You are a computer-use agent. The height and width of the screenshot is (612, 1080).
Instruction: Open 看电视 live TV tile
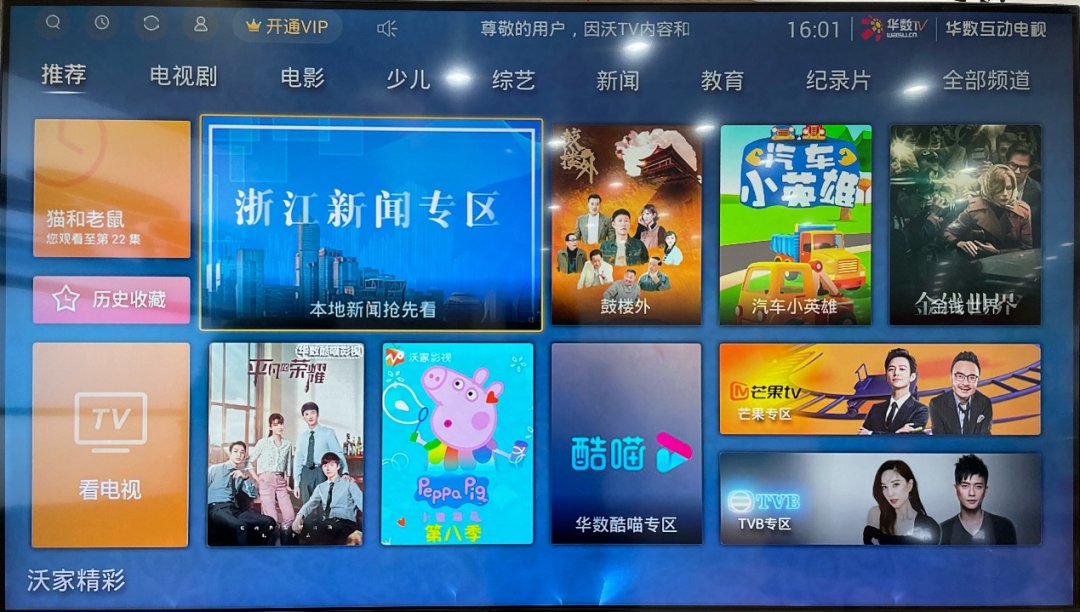point(110,445)
